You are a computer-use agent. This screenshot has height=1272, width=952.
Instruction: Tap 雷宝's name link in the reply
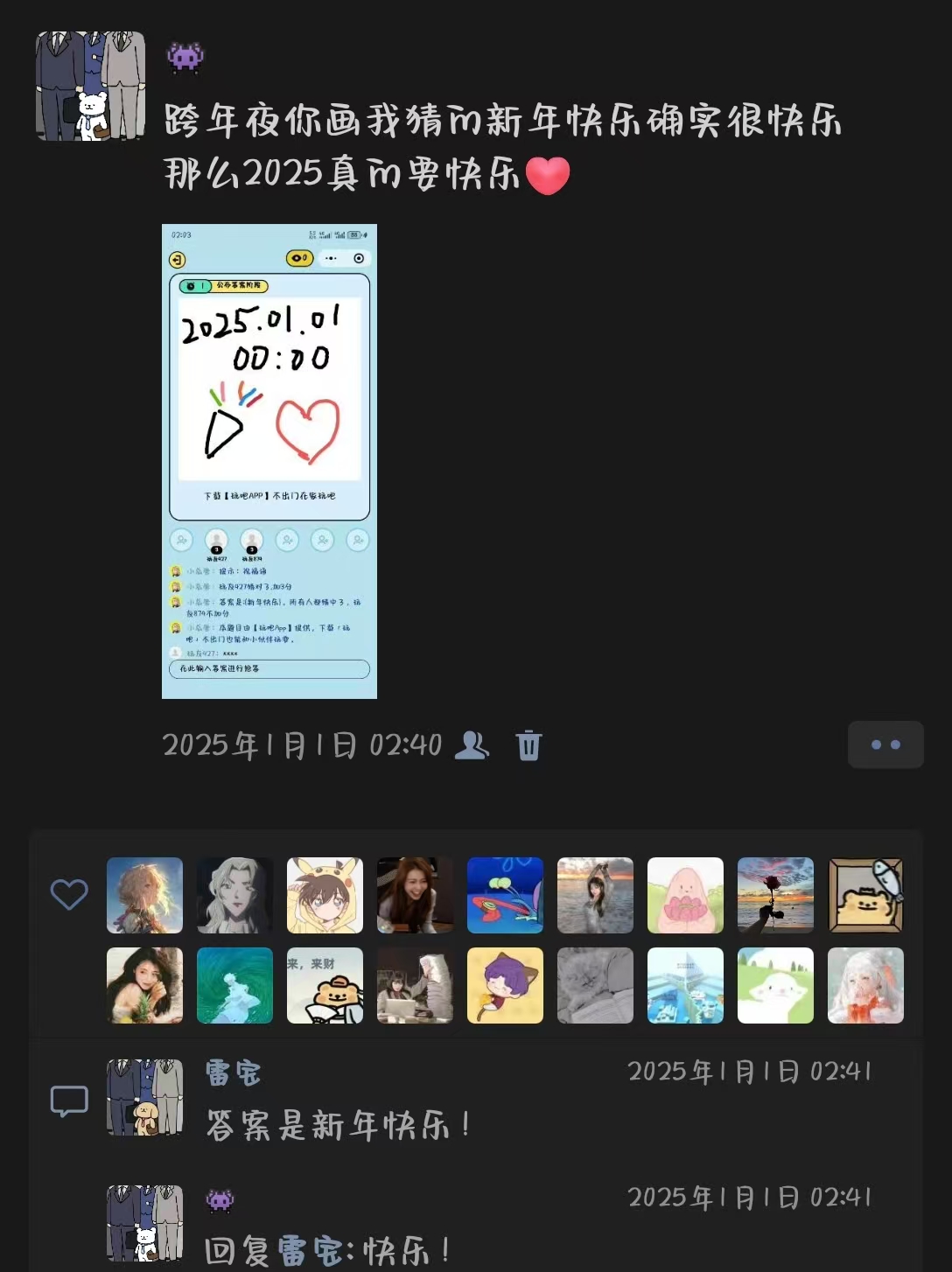point(308,1251)
